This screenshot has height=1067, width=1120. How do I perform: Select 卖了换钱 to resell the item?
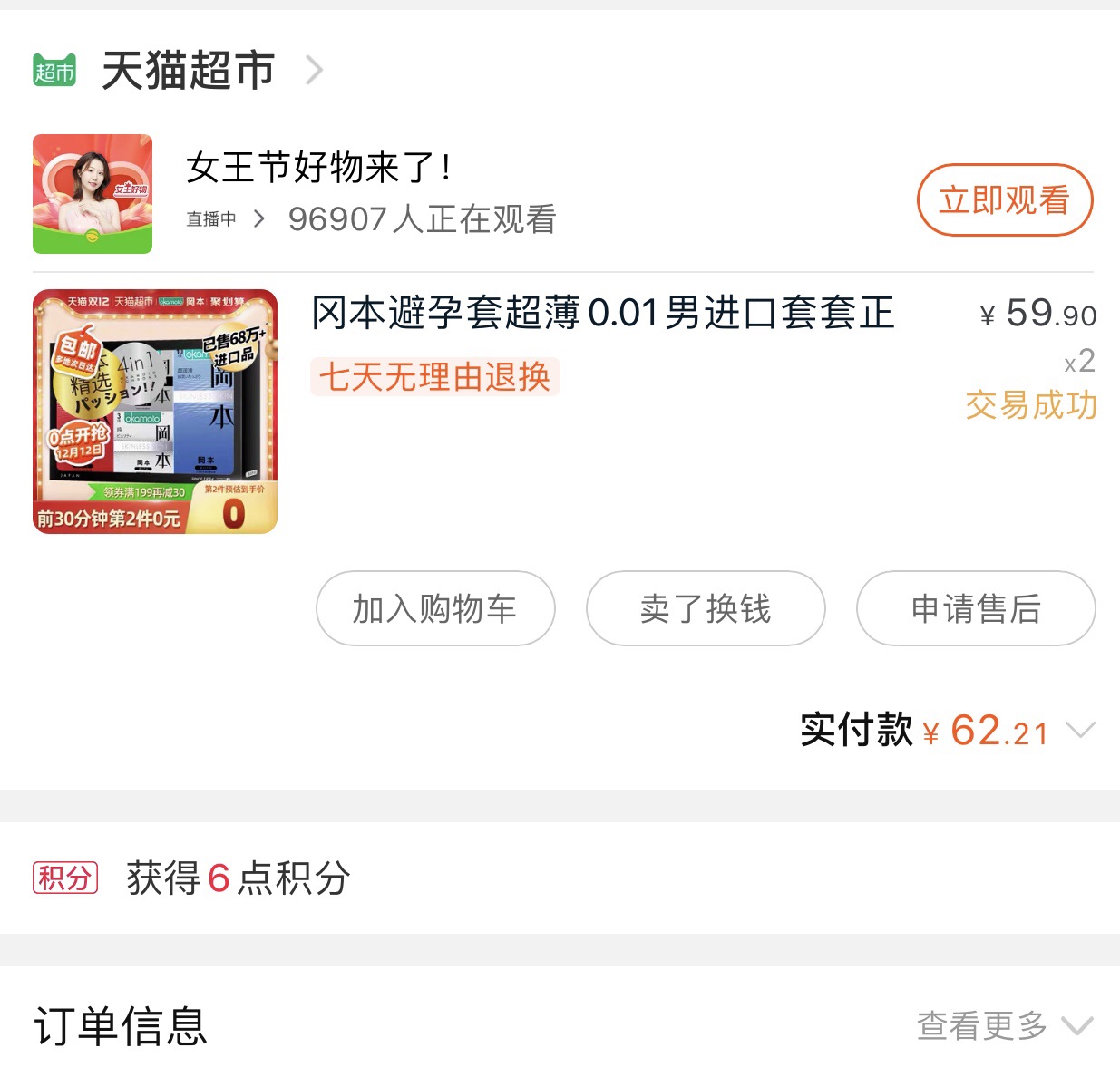705,608
